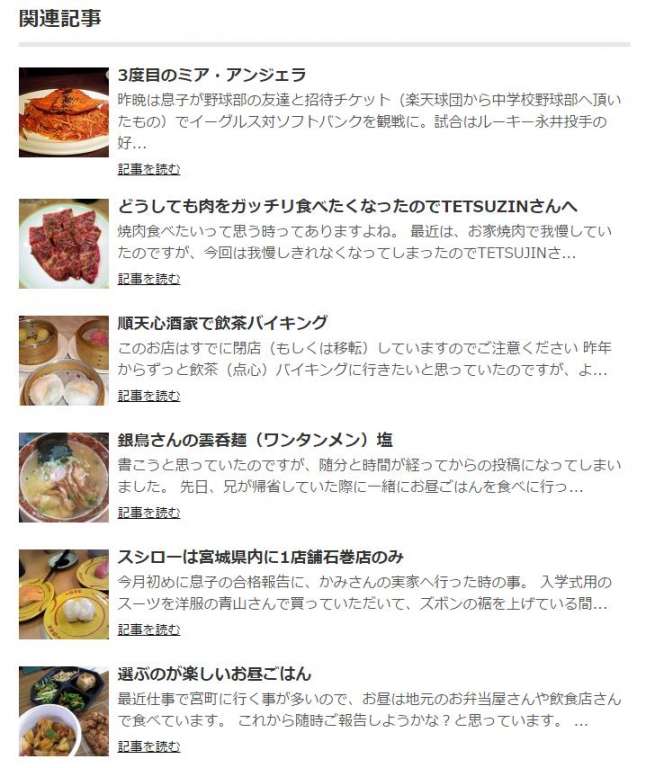Read more of the 銀鳥さんの雲呑麺 article
This screenshot has height=768, width=646.
[149, 513]
